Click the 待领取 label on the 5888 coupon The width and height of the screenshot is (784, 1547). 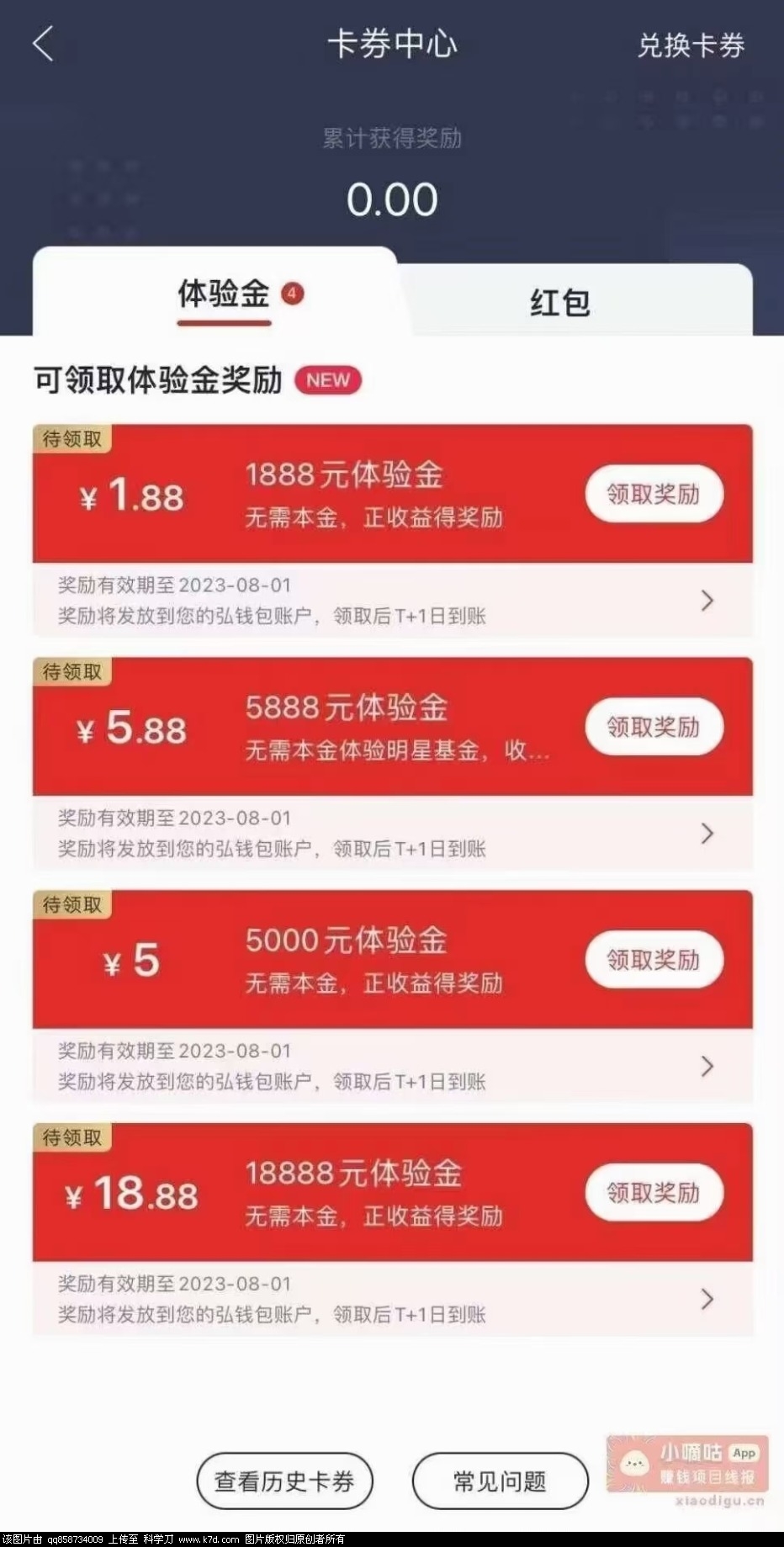point(71,672)
